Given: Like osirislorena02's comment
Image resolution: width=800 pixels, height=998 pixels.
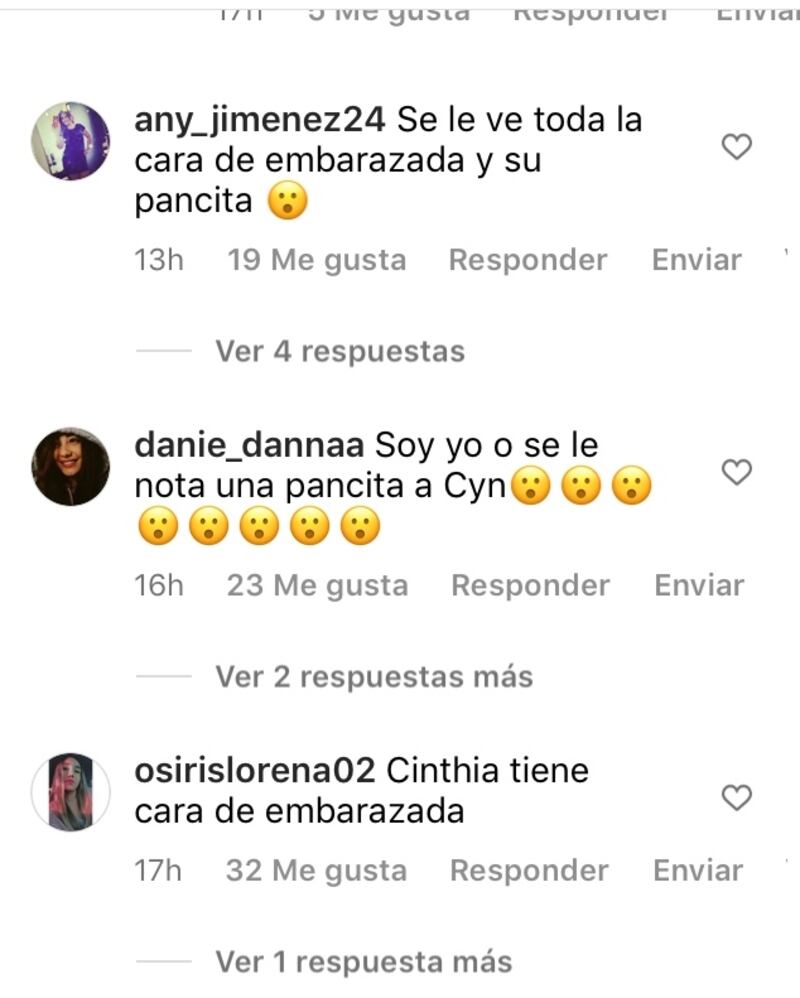Looking at the screenshot, I should [x=737, y=797].
